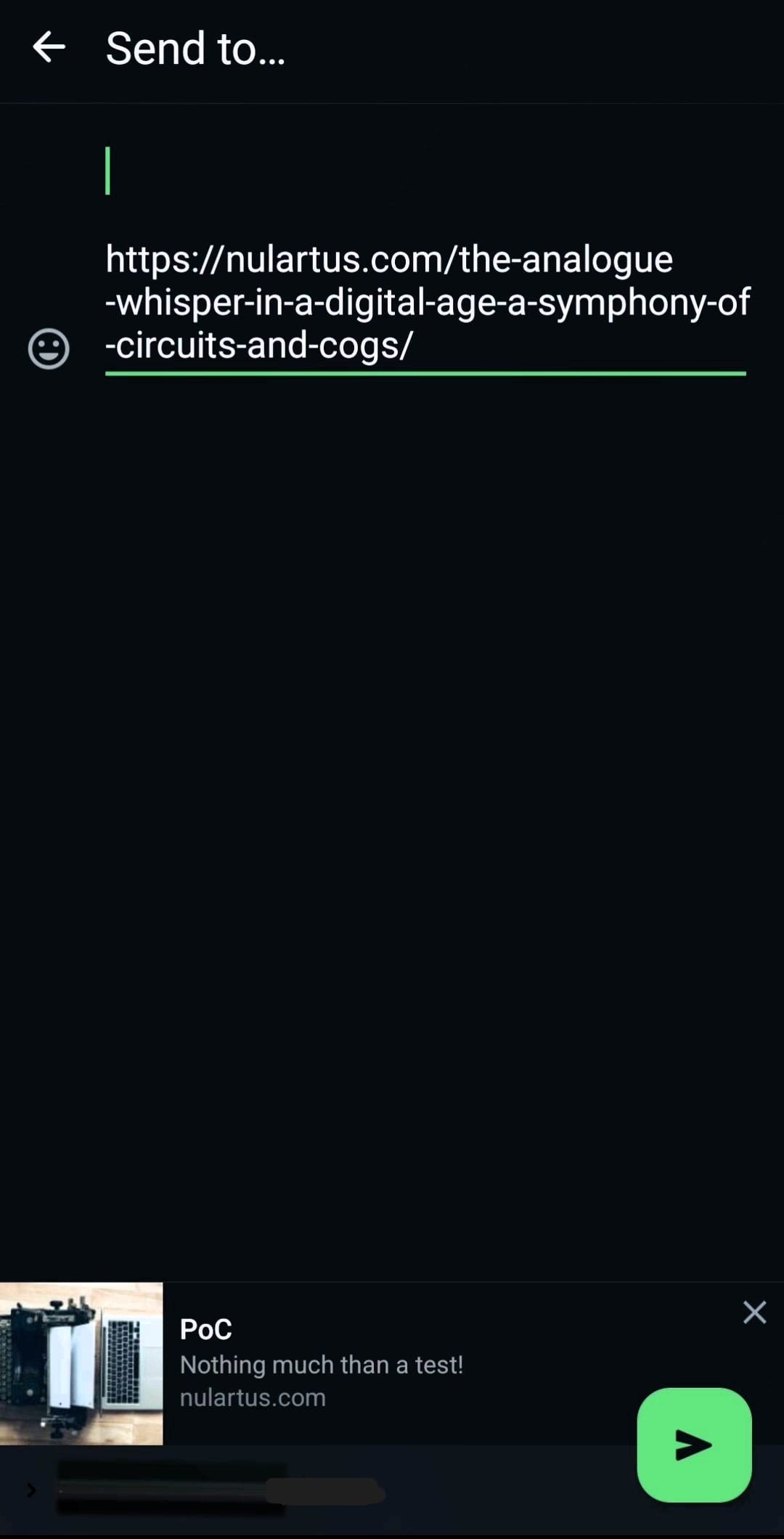The image size is (784, 1539).
Task: Open the emoji picker
Action: pyautogui.click(x=49, y=349)
